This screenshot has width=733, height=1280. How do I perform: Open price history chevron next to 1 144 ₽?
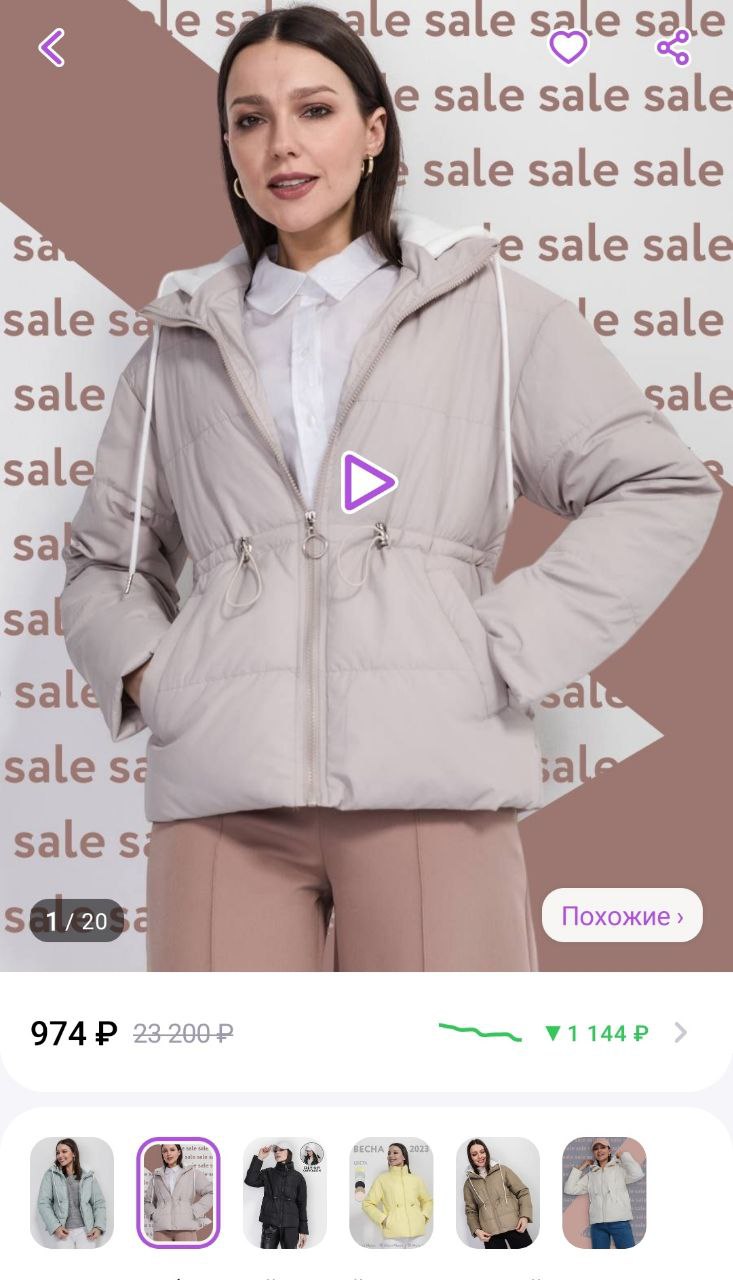[681, 1033]
